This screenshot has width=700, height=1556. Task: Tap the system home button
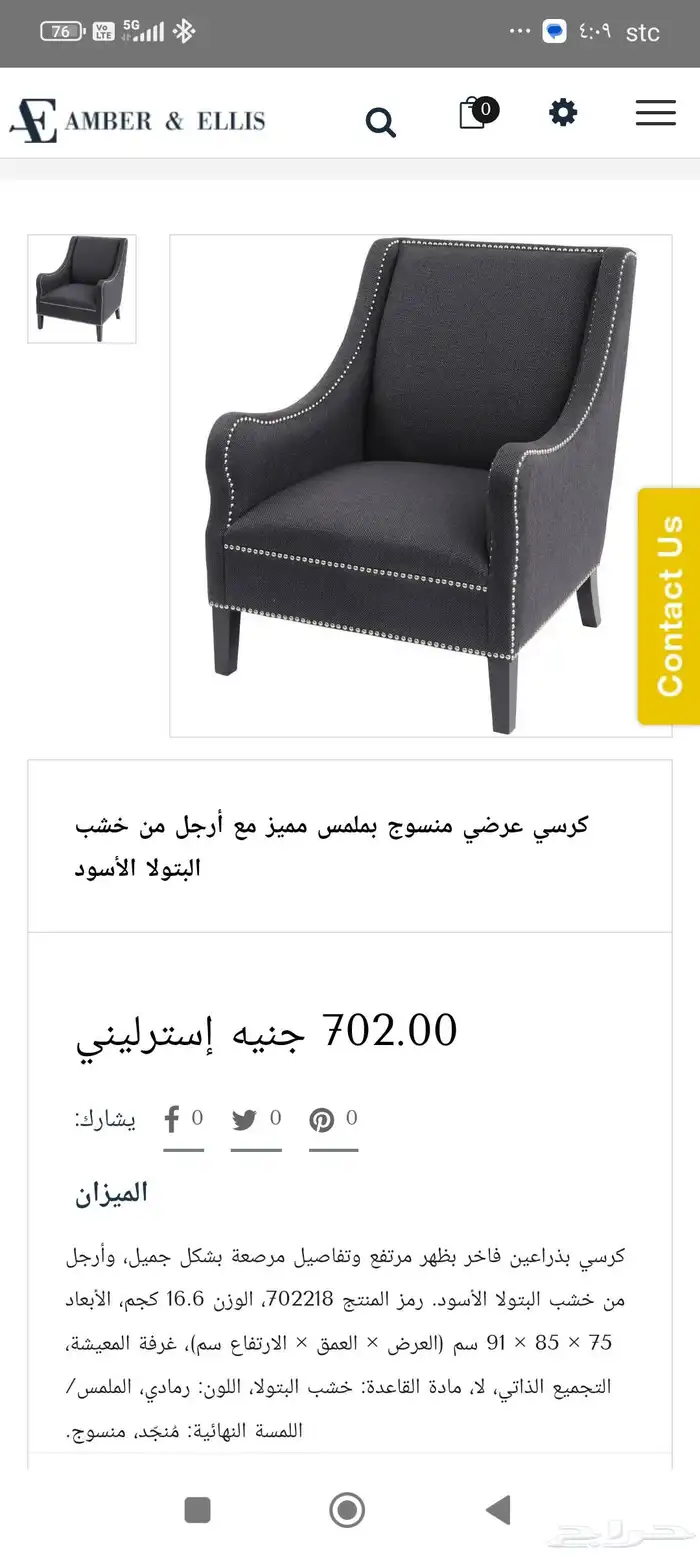coord(347,1509)
